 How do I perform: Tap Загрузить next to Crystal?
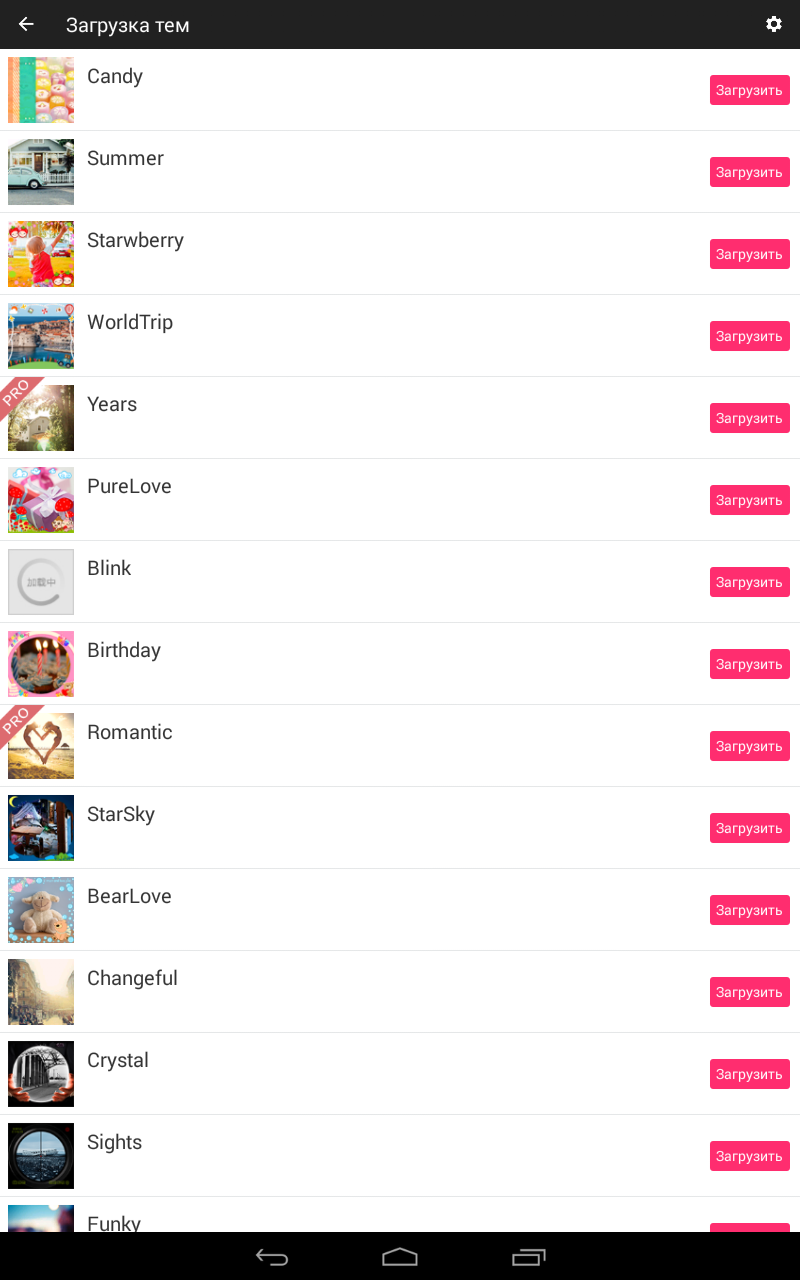pos(749,1074)
